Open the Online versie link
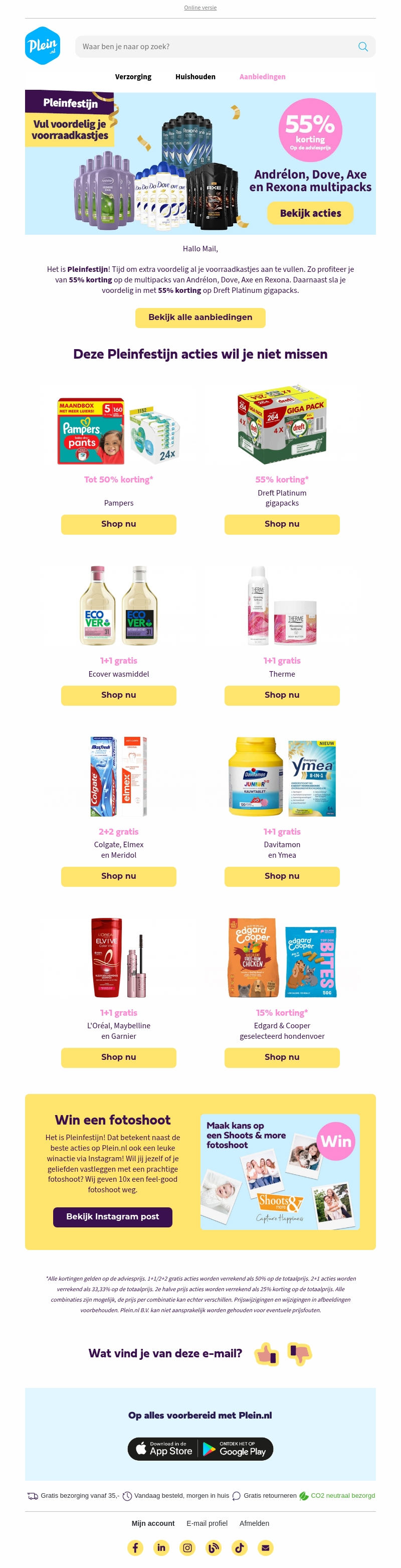 coord(200,8)
